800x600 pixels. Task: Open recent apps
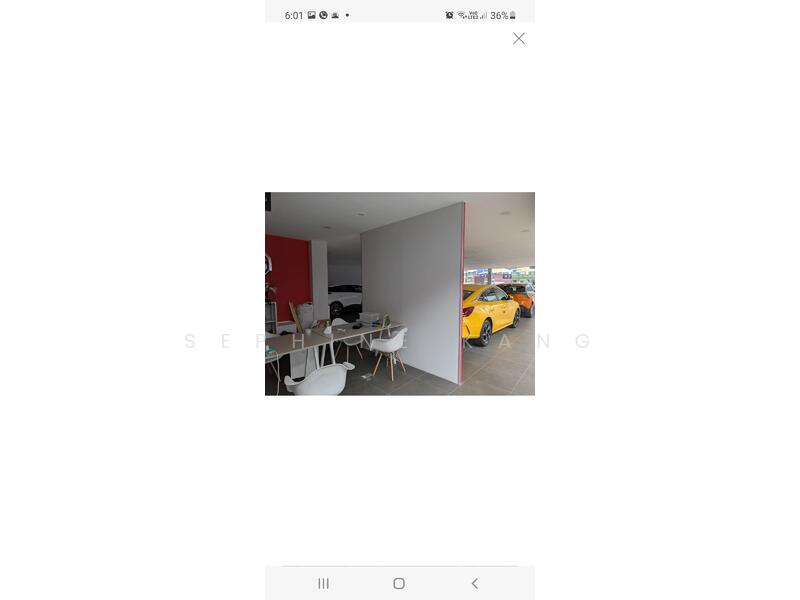323,583
